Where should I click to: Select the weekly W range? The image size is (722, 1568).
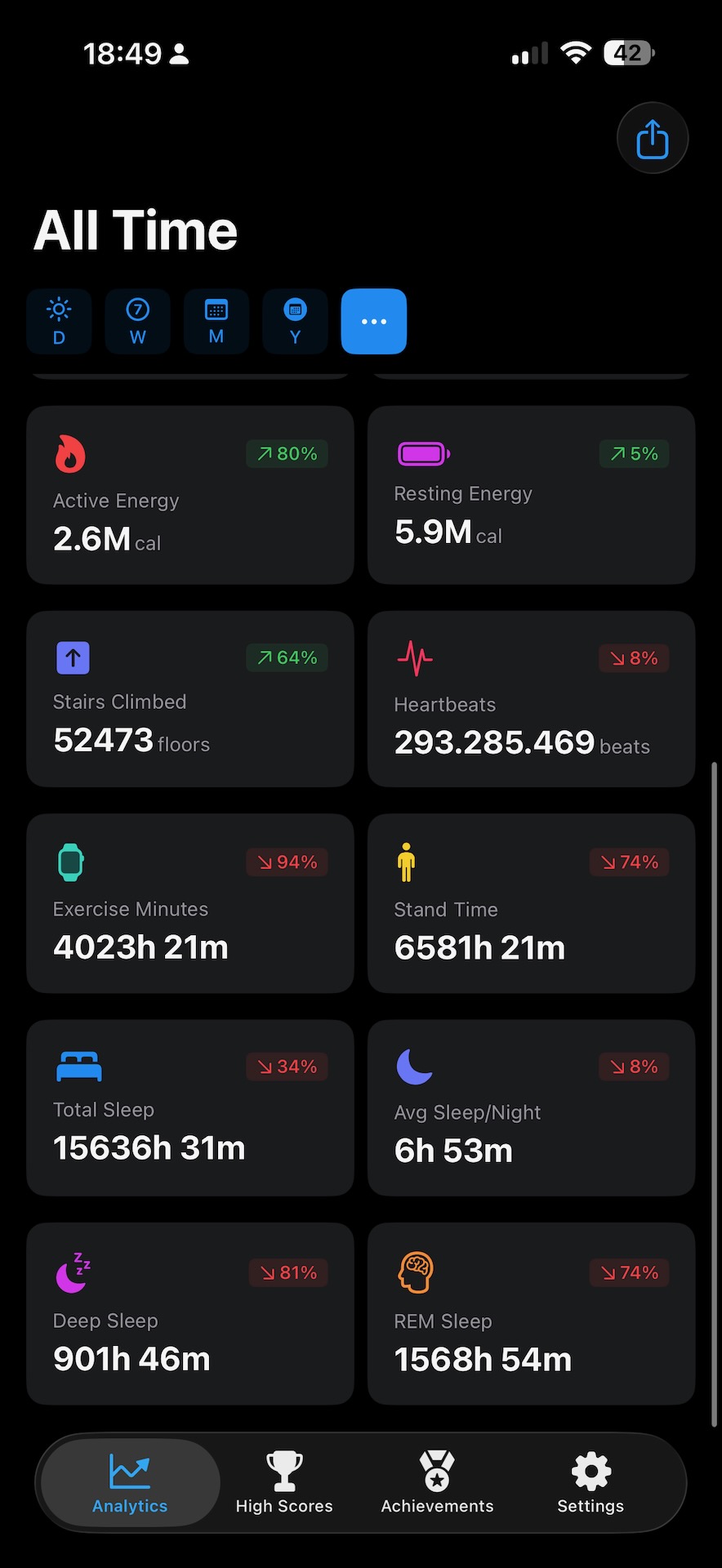[137, 322]
